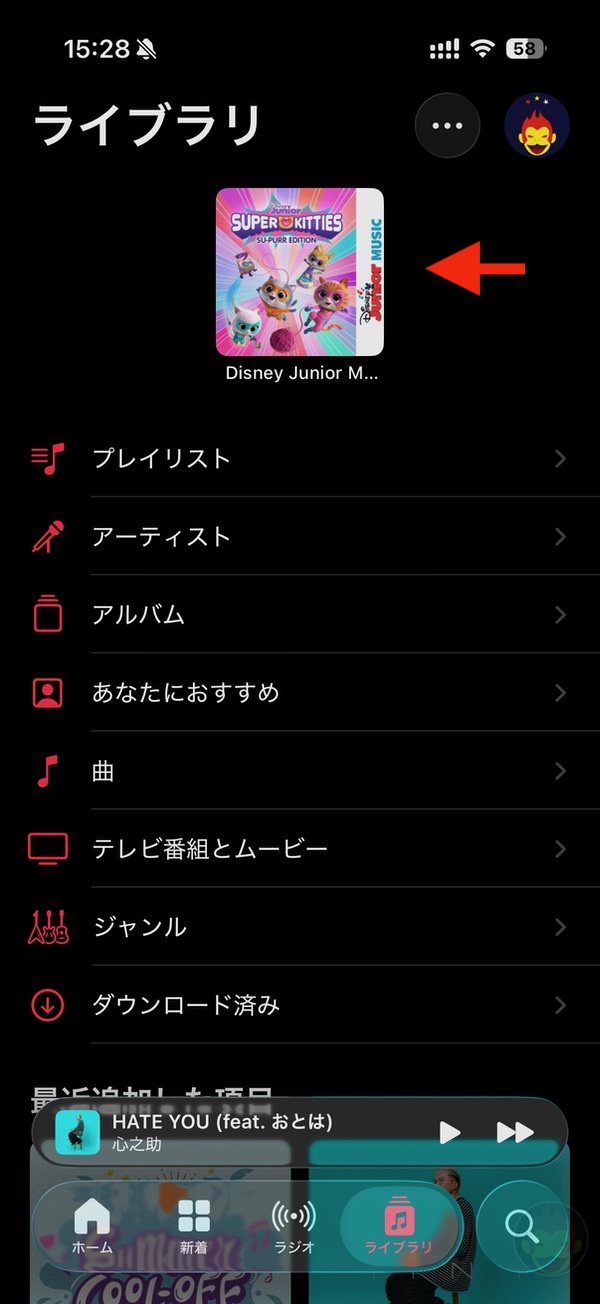Skip to the next track
600x1304 pixels.
[x=515, y=1132]
